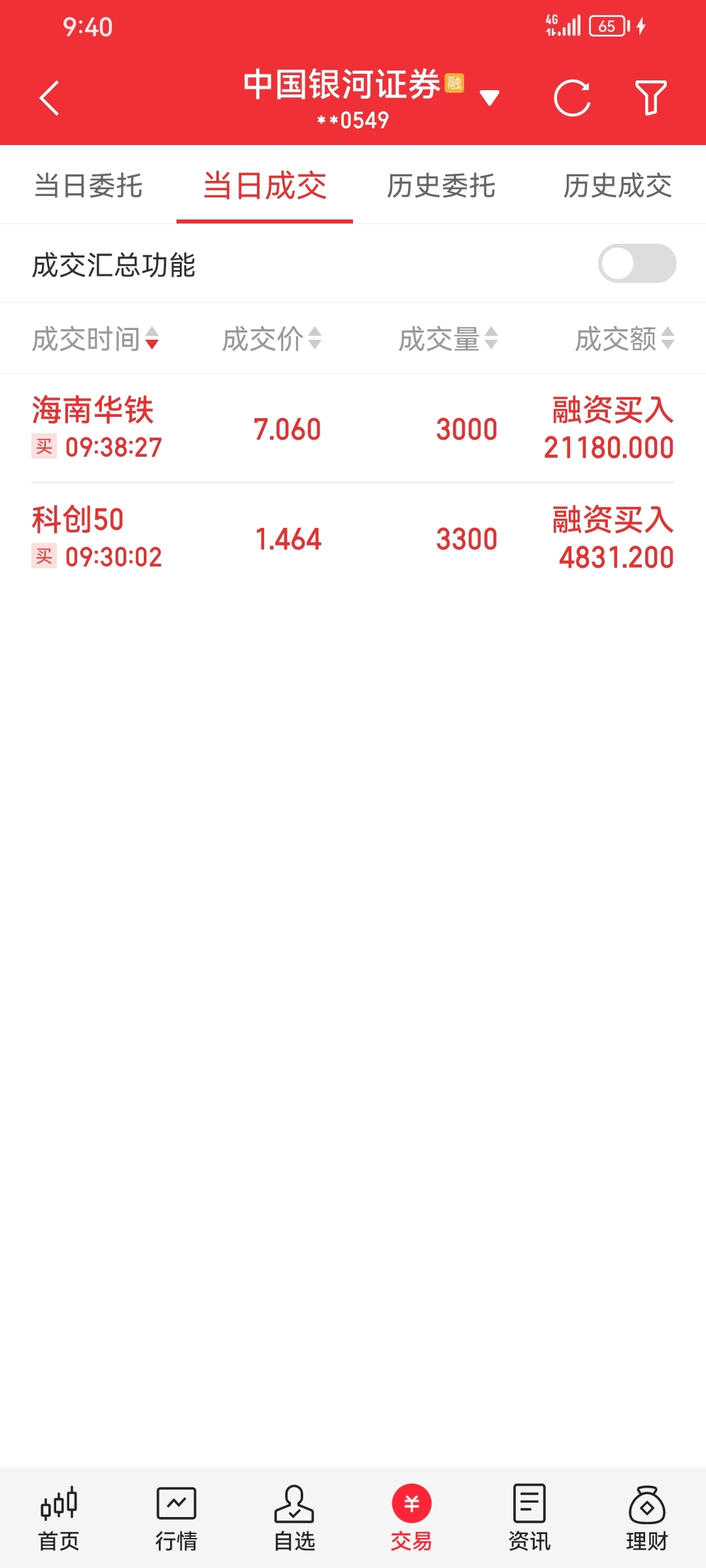This screenshot has height=1568, width=706.
Task: Refresh today's trade list
Action: (572, 98)
